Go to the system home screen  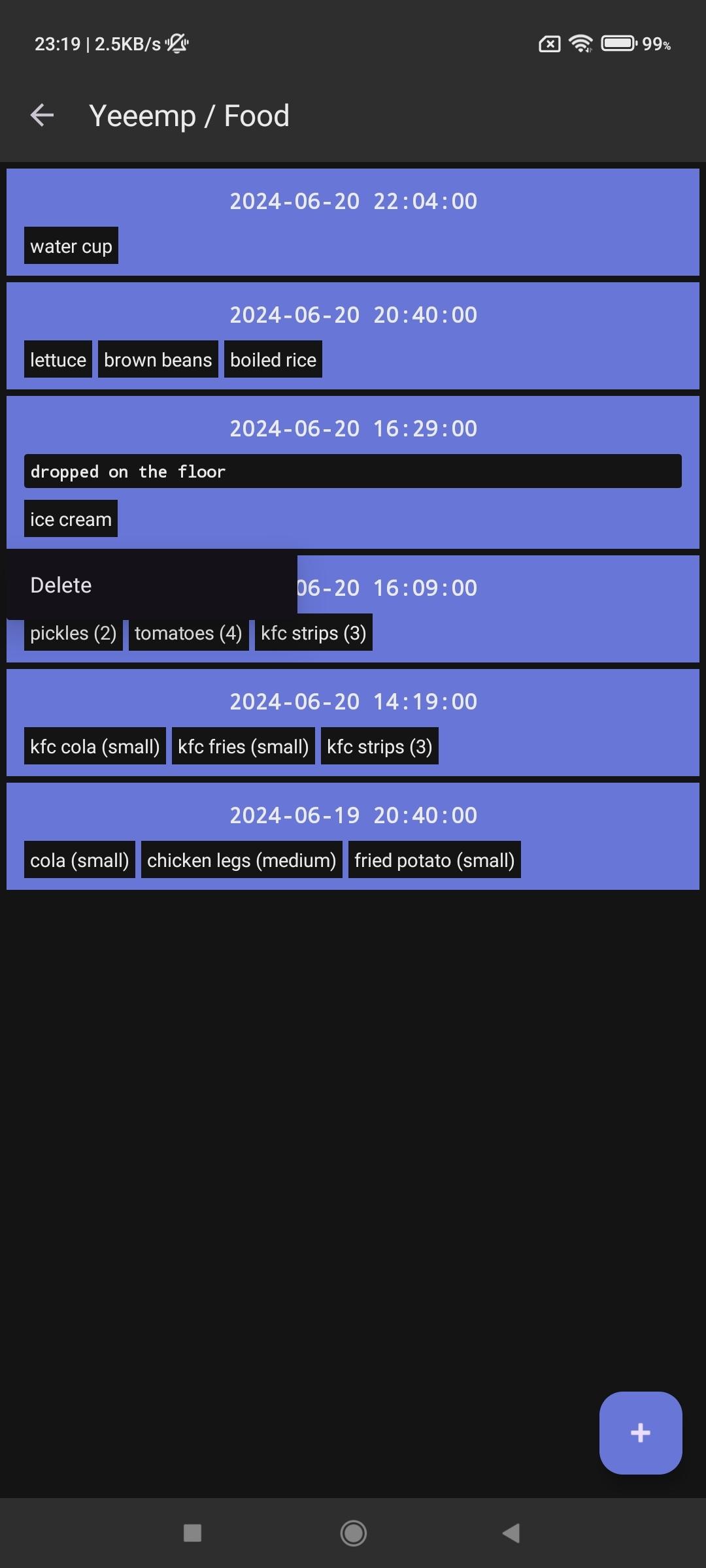353,1533
